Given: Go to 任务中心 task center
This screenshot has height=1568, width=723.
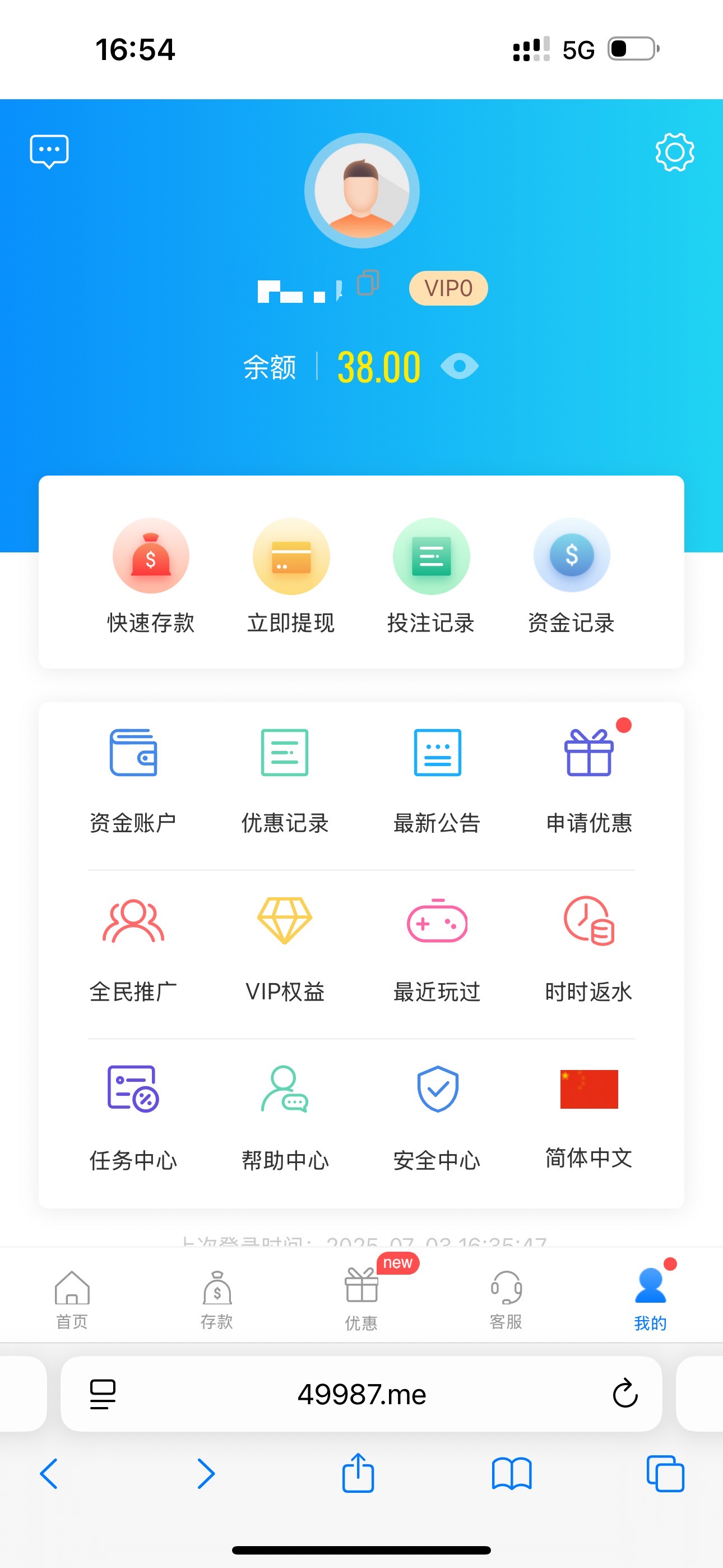Looking at the screenshot, I should (133, 1117).
